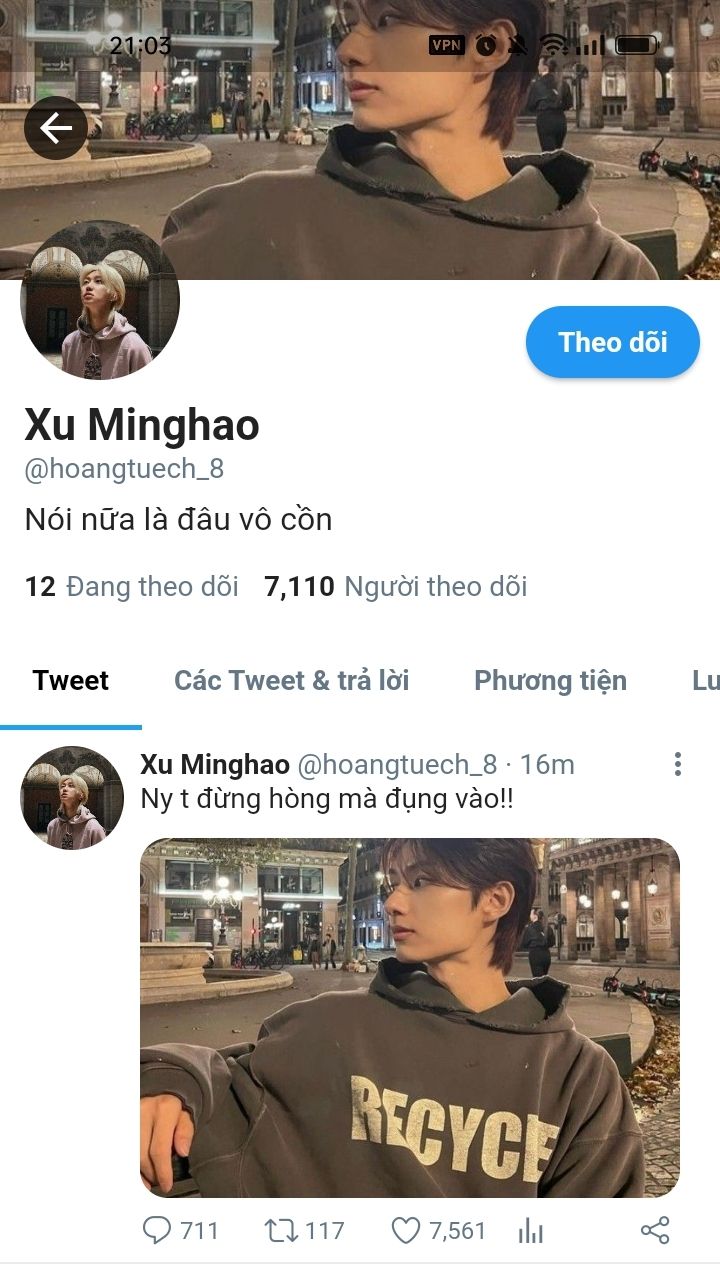
Task: Switch to the Tweet tab
Action: tap(70, 681)
